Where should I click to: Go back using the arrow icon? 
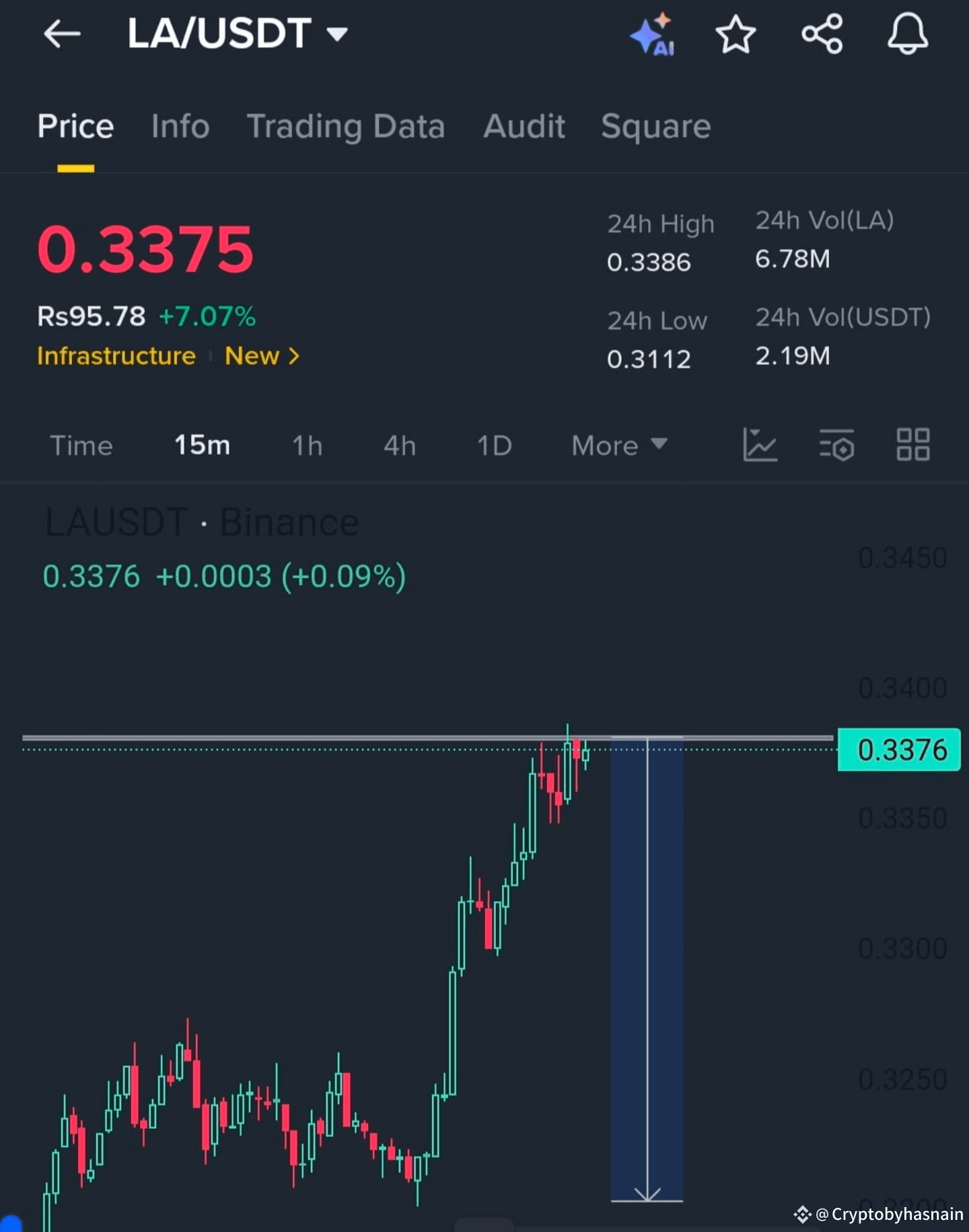62,34
